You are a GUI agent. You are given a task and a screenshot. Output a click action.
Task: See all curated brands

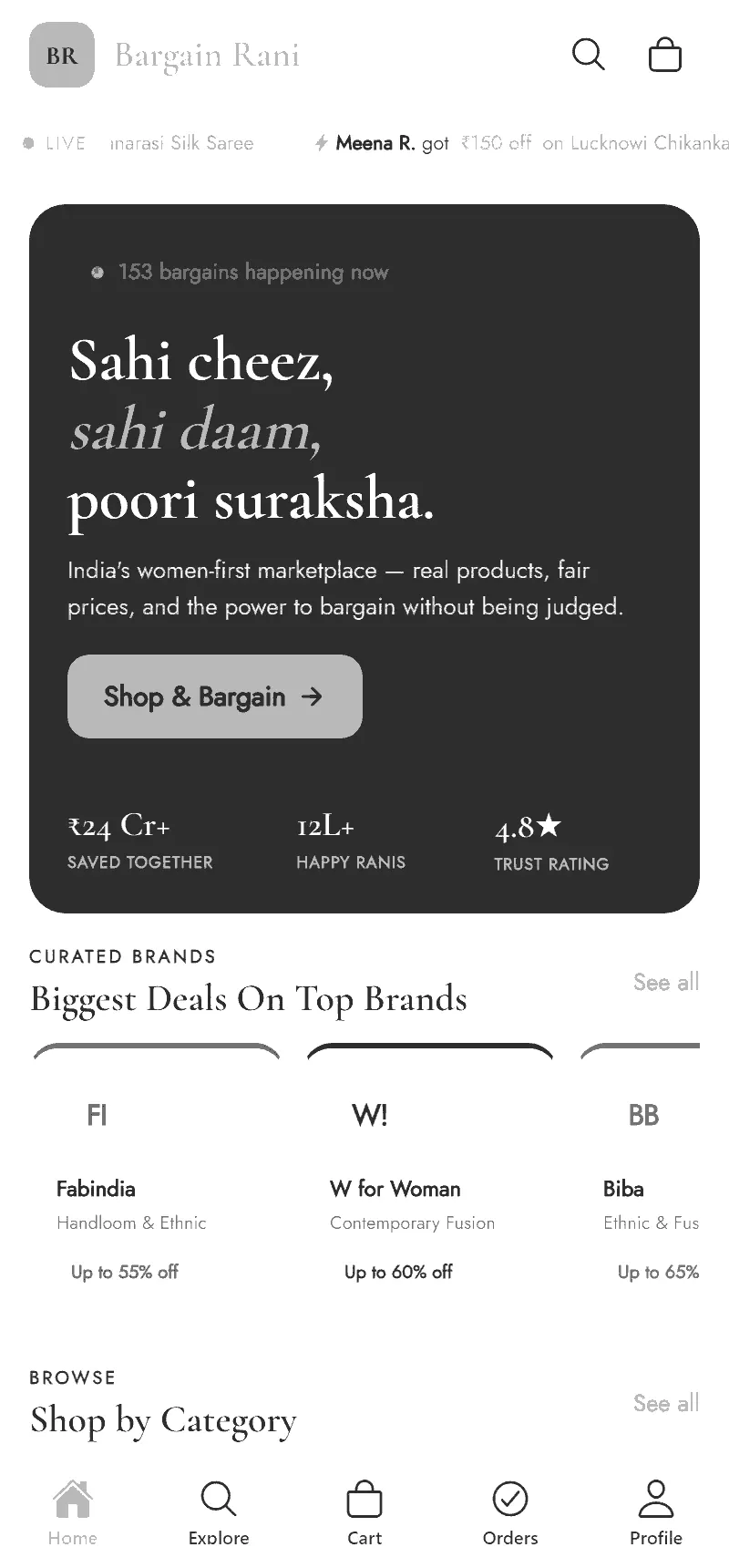coord(666,982)
